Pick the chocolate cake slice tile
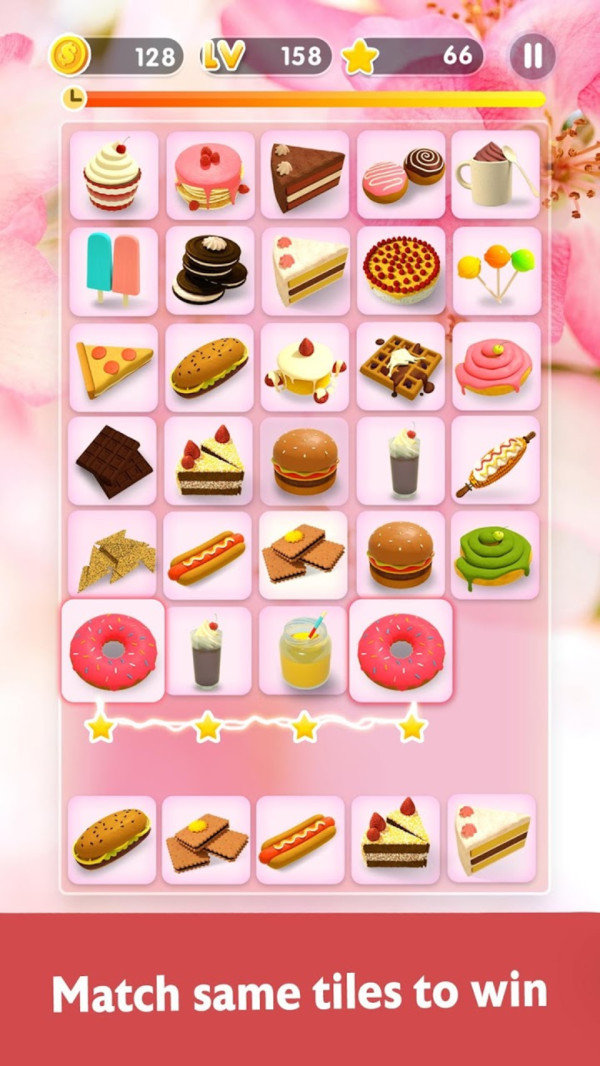 (305, 174)
